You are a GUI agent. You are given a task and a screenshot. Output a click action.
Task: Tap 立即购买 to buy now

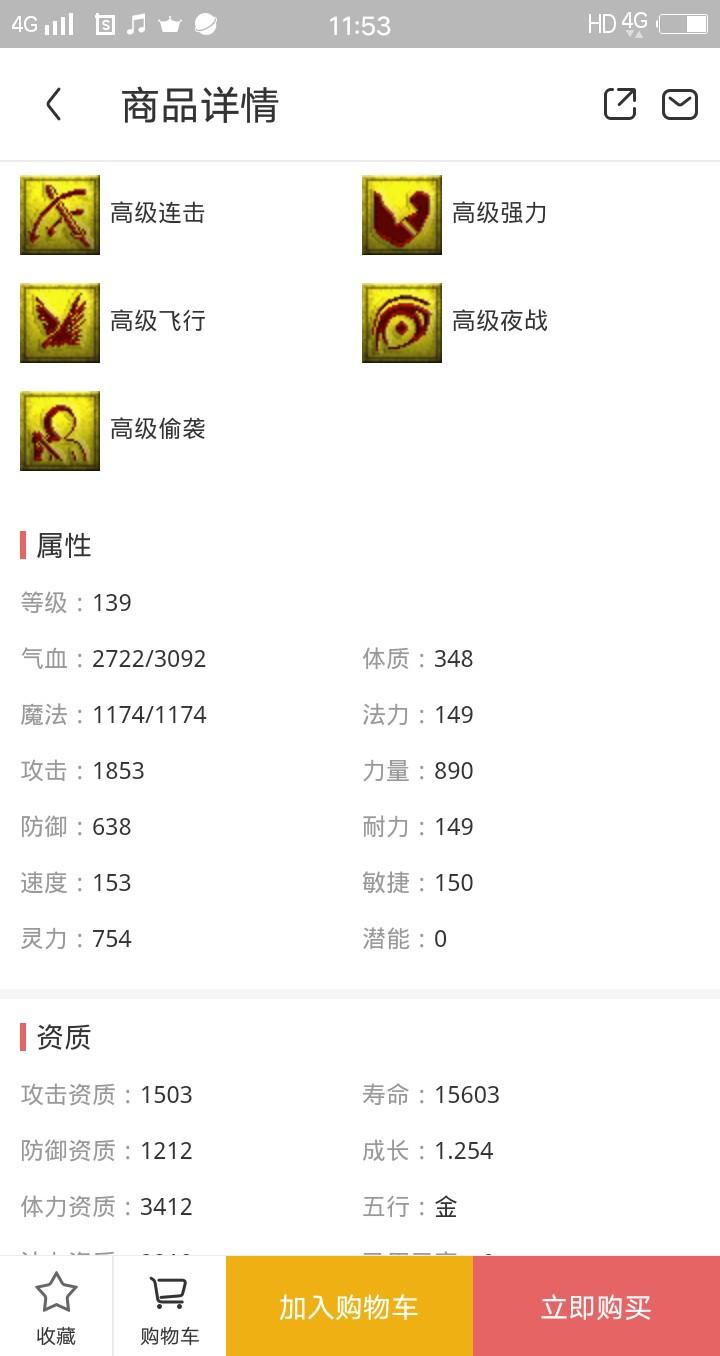coord(596,1306)
